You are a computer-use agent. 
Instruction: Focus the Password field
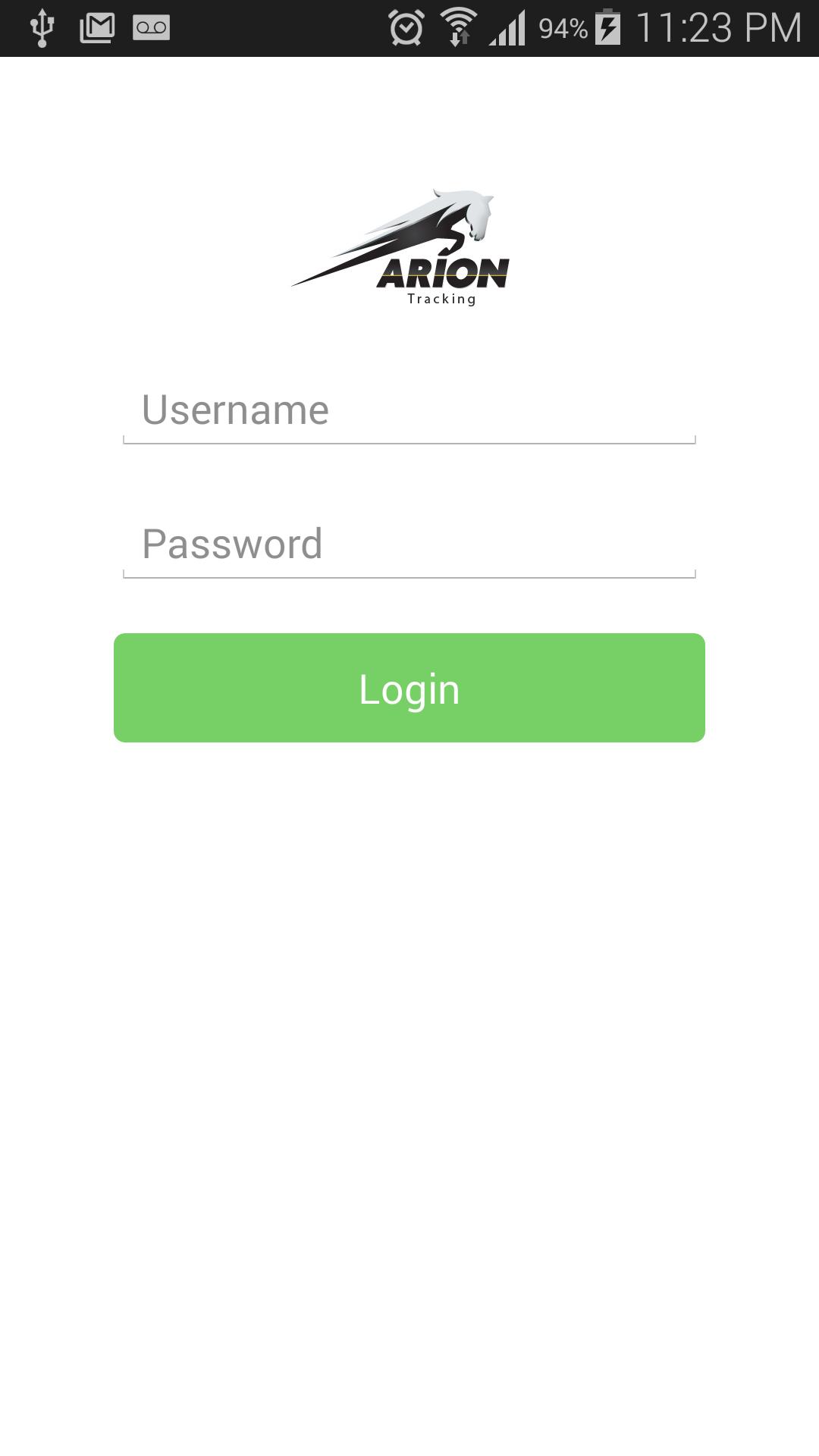(409, 544)
